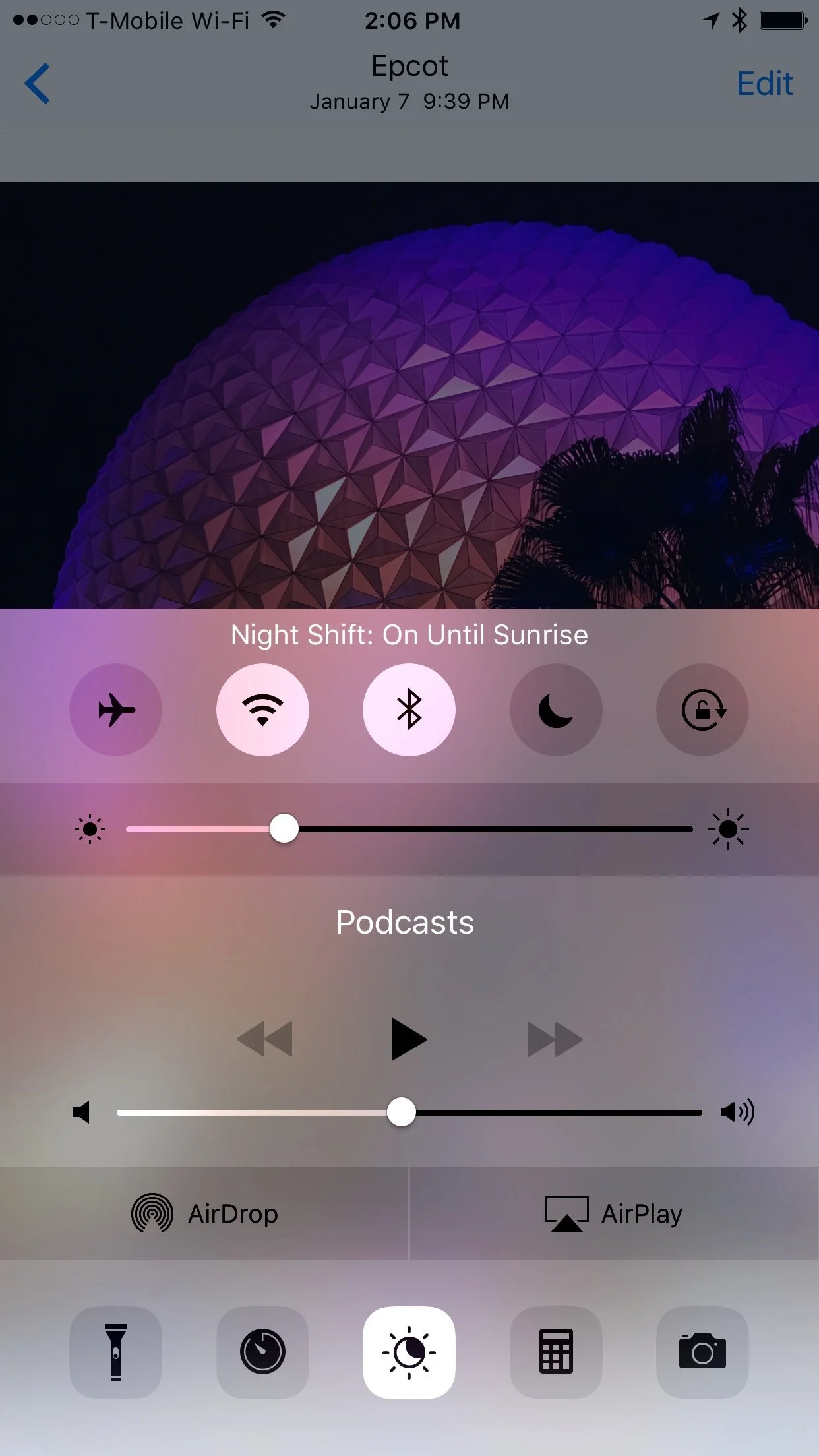The height and width of the screenshot is (1456, 819).
Task: Skip back with the rewind button
Action: pyautogui.click(x=264, y=1039)
